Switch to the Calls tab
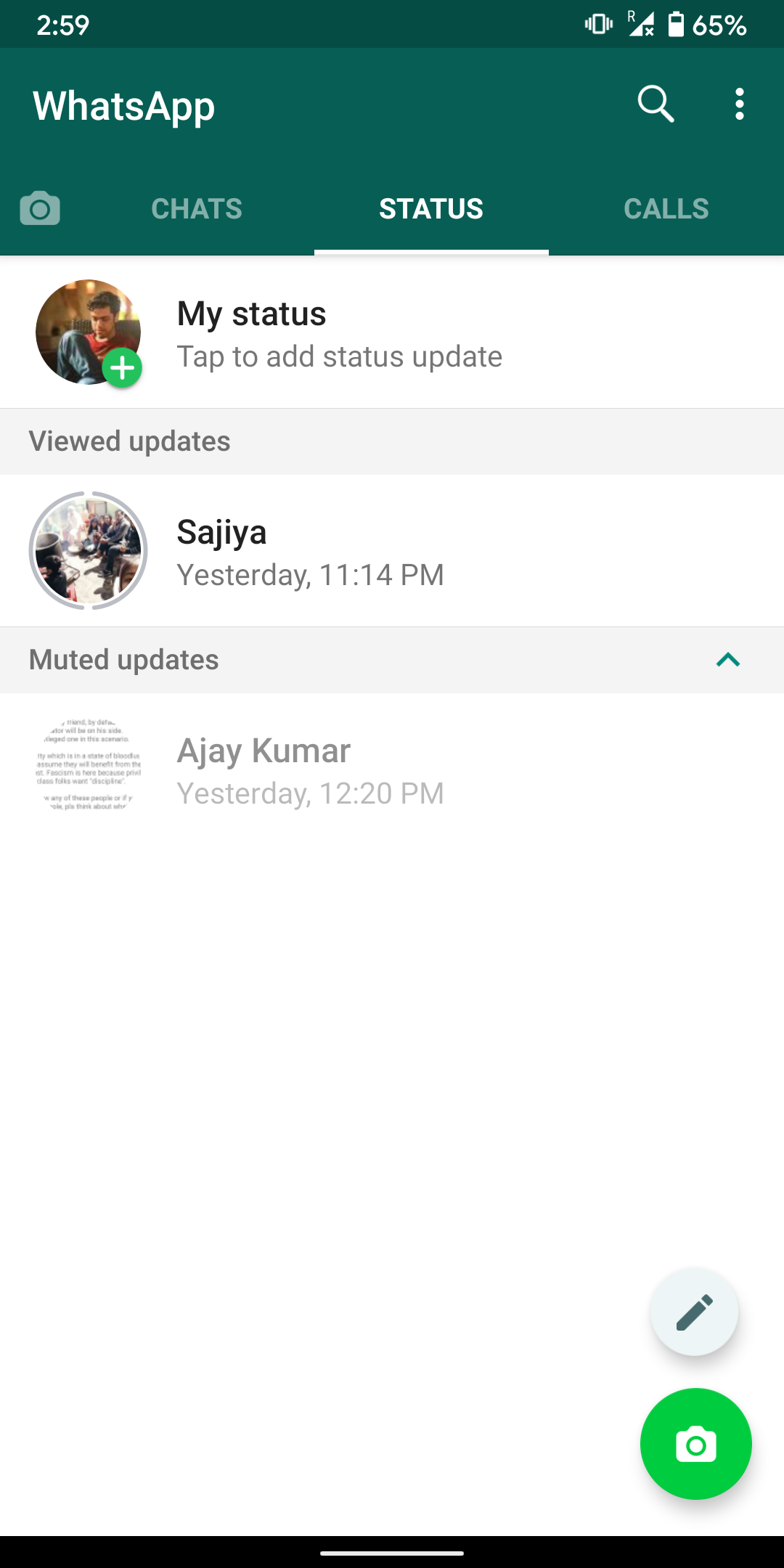784x1568 pixels. pyautogui.click(x=666, y=209)
